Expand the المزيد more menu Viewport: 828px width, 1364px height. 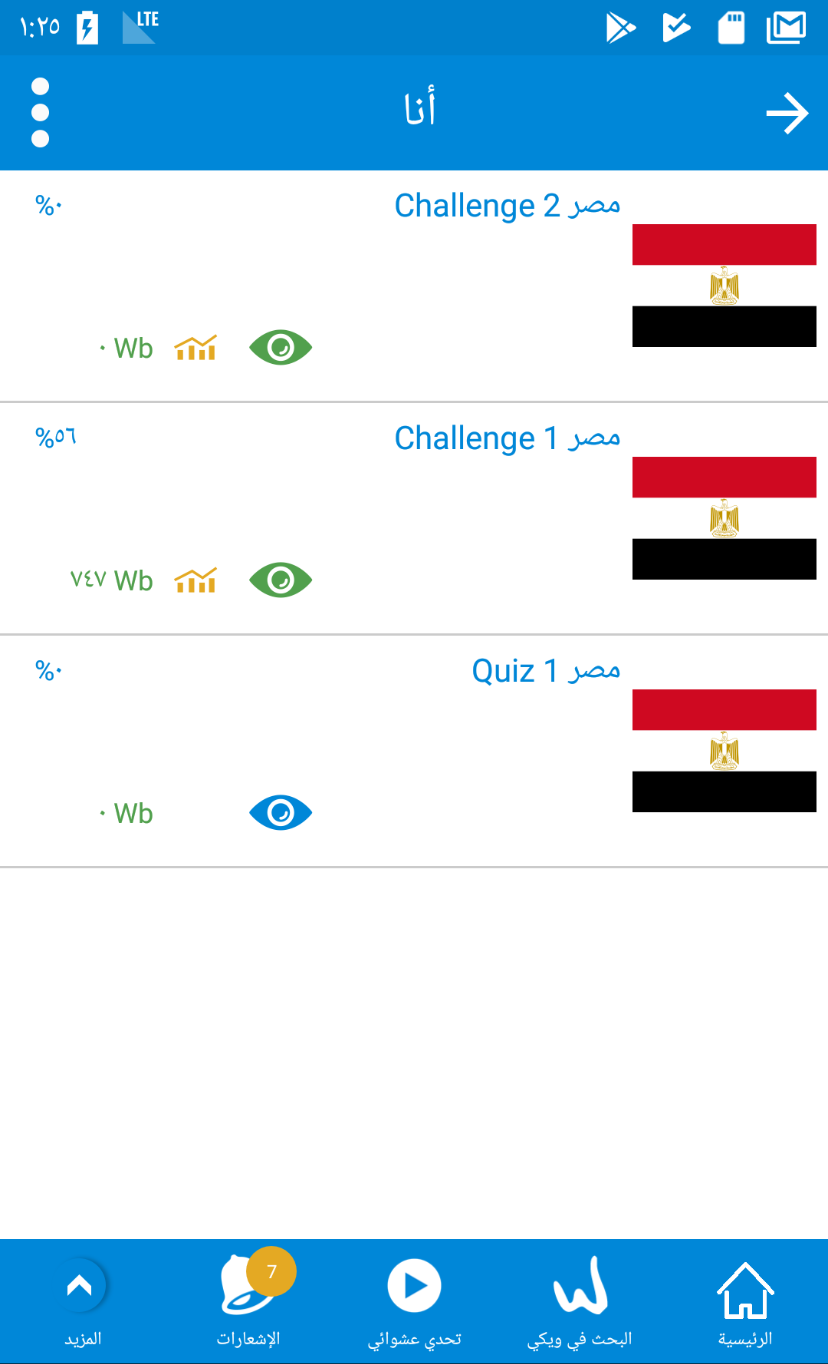pyautogui.click(x=82, y=1301)
